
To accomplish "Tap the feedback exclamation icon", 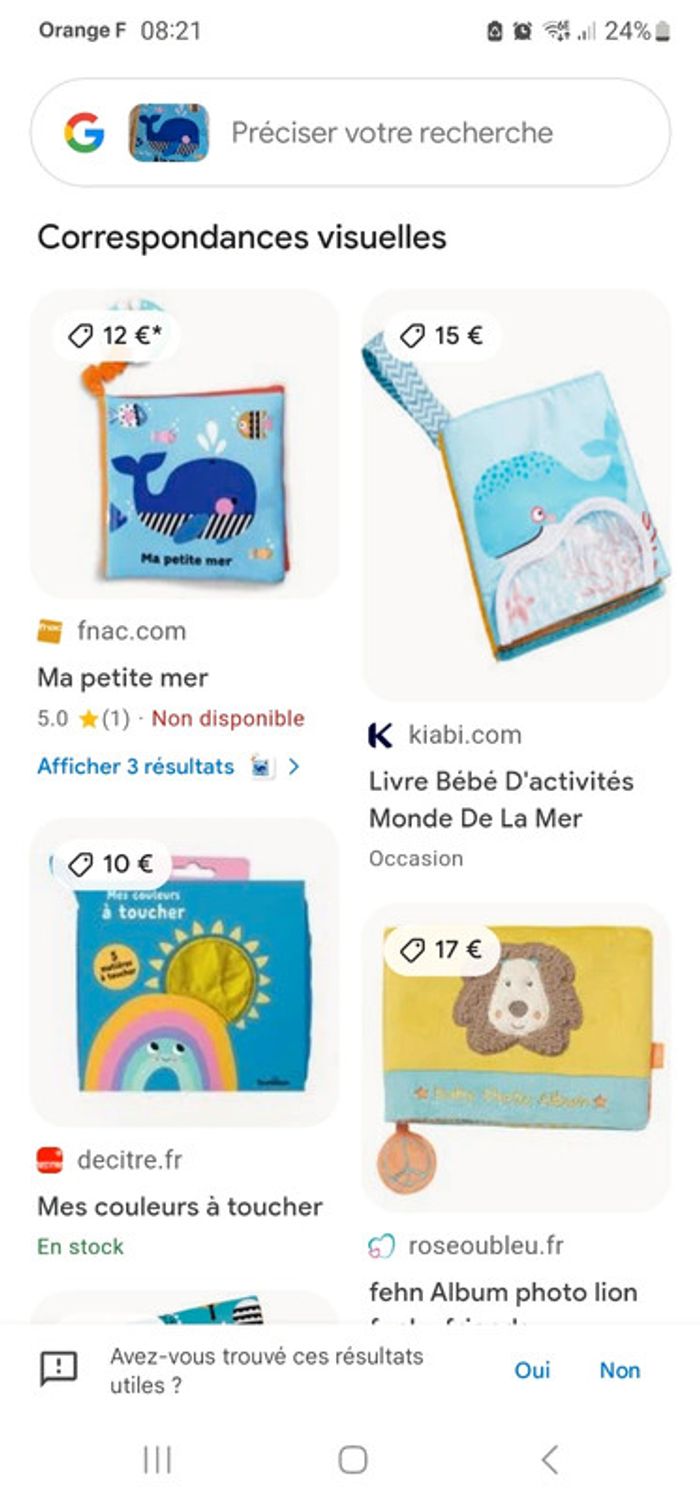I will (x=58, y=1369).
